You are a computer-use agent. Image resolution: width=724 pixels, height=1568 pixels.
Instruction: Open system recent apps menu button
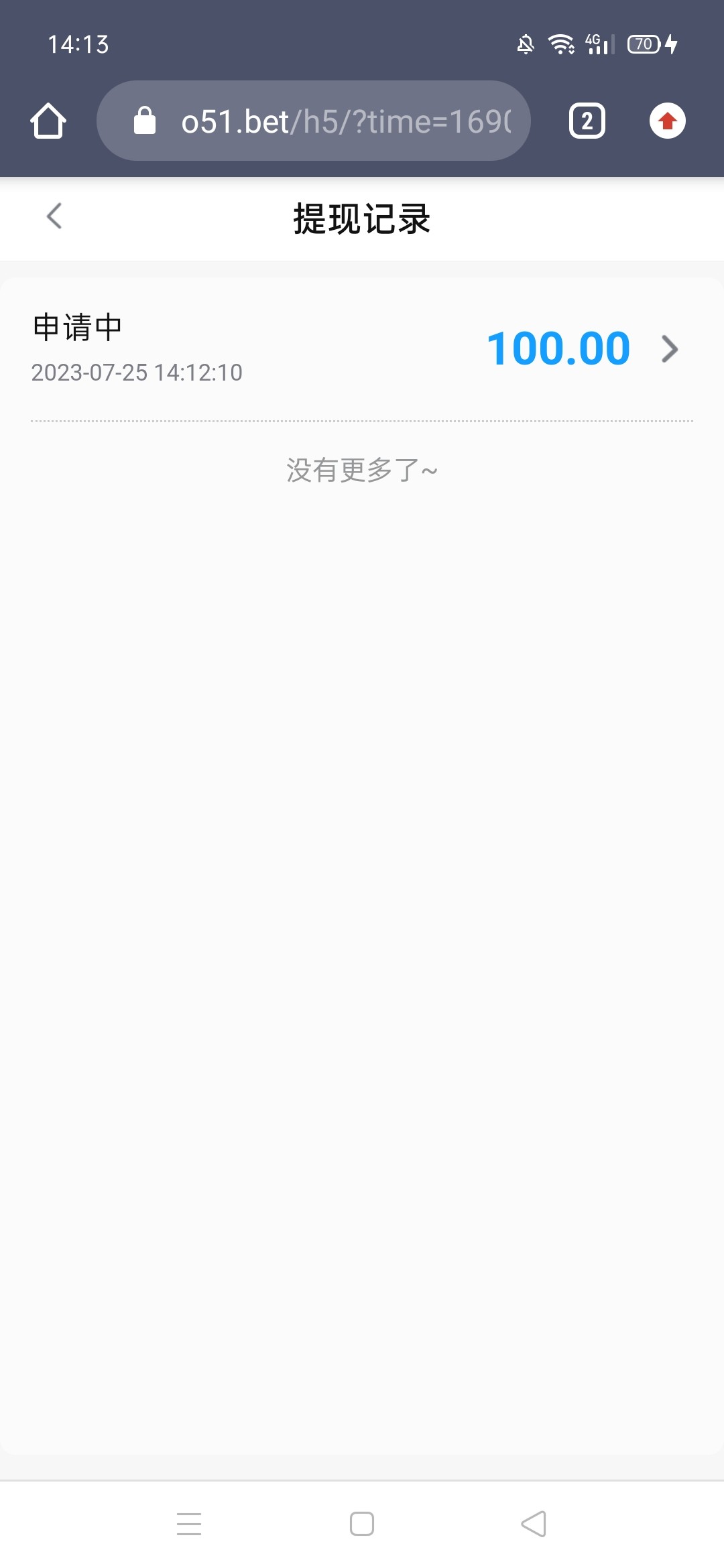pyautogui.click(x=189, y=1524)
